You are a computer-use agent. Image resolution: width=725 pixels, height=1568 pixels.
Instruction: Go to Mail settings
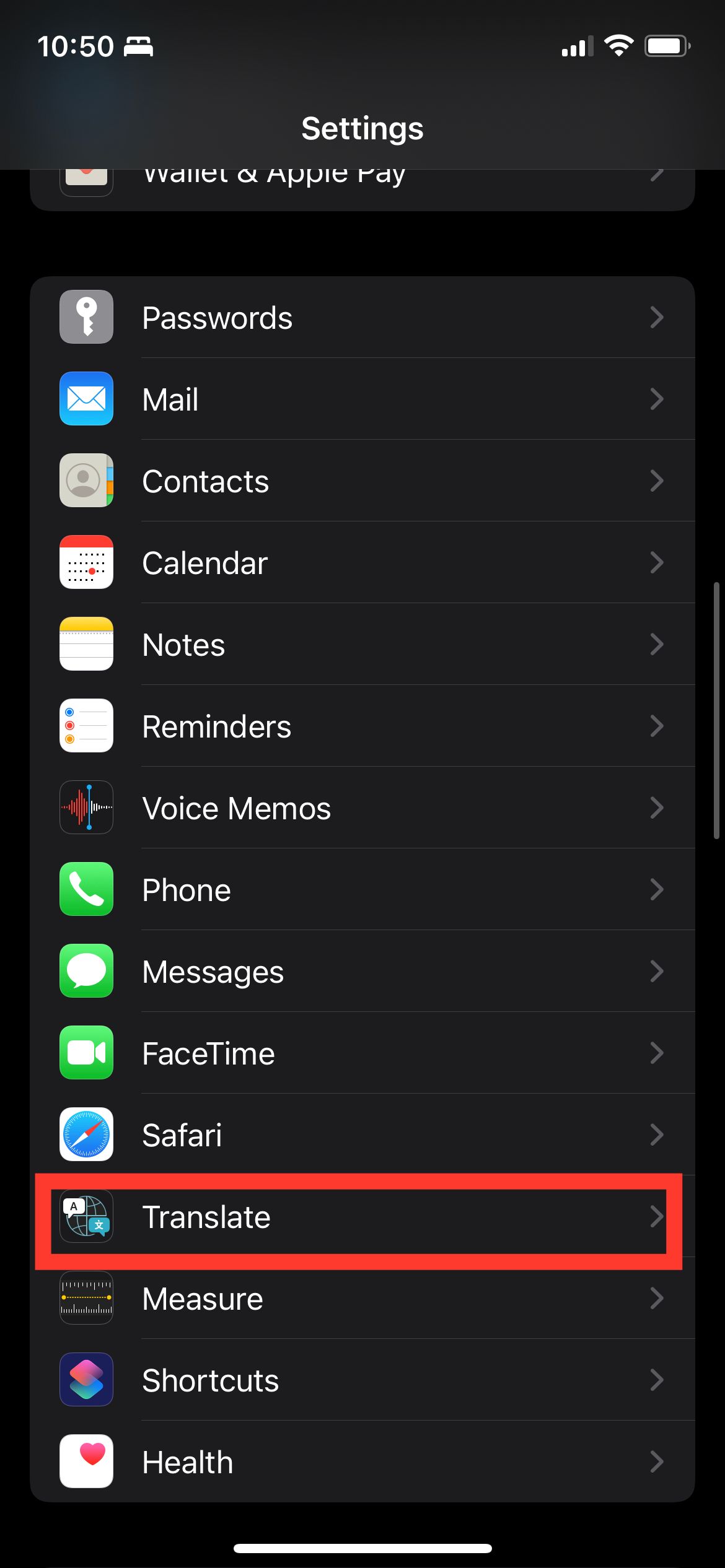[x=362, y=399]
